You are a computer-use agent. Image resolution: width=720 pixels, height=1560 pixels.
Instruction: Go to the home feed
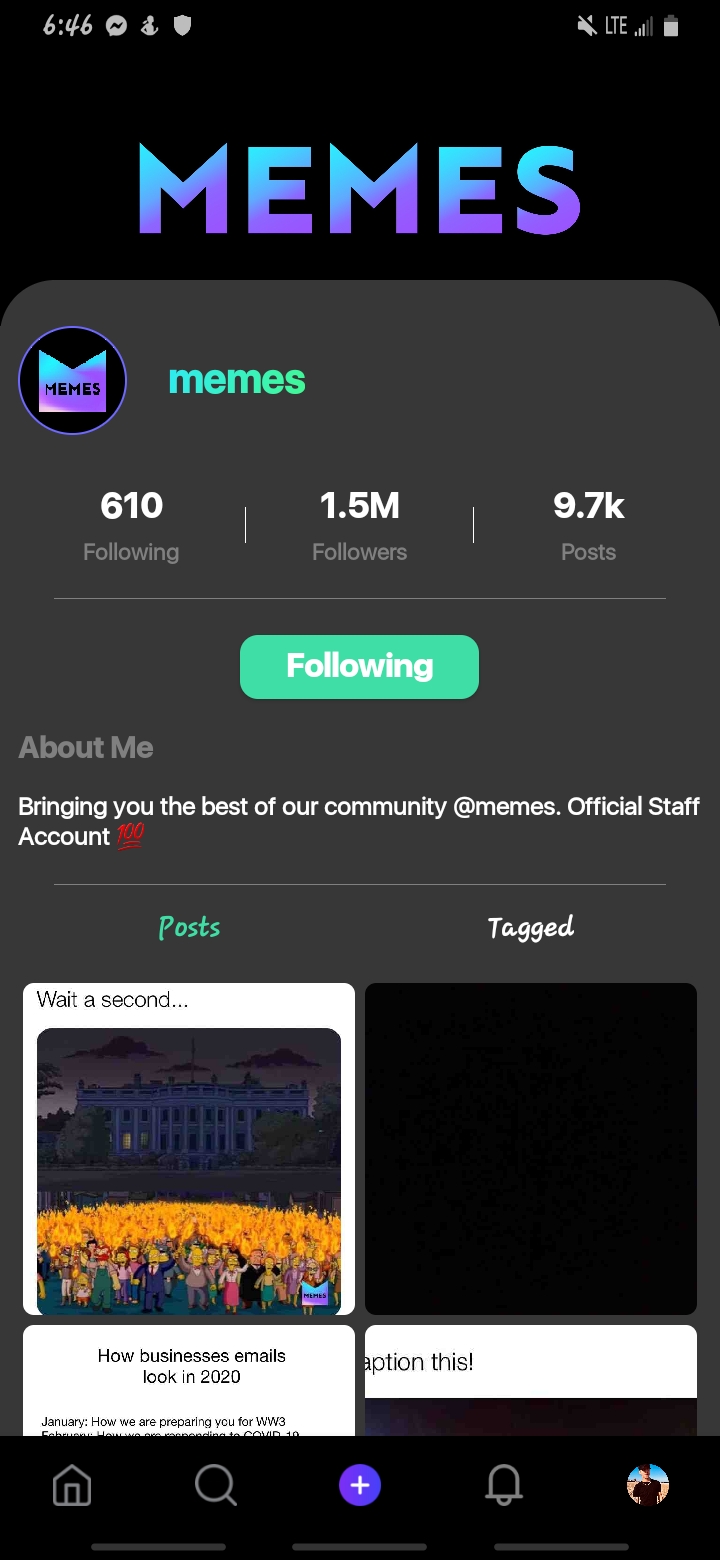point(71,1486)
